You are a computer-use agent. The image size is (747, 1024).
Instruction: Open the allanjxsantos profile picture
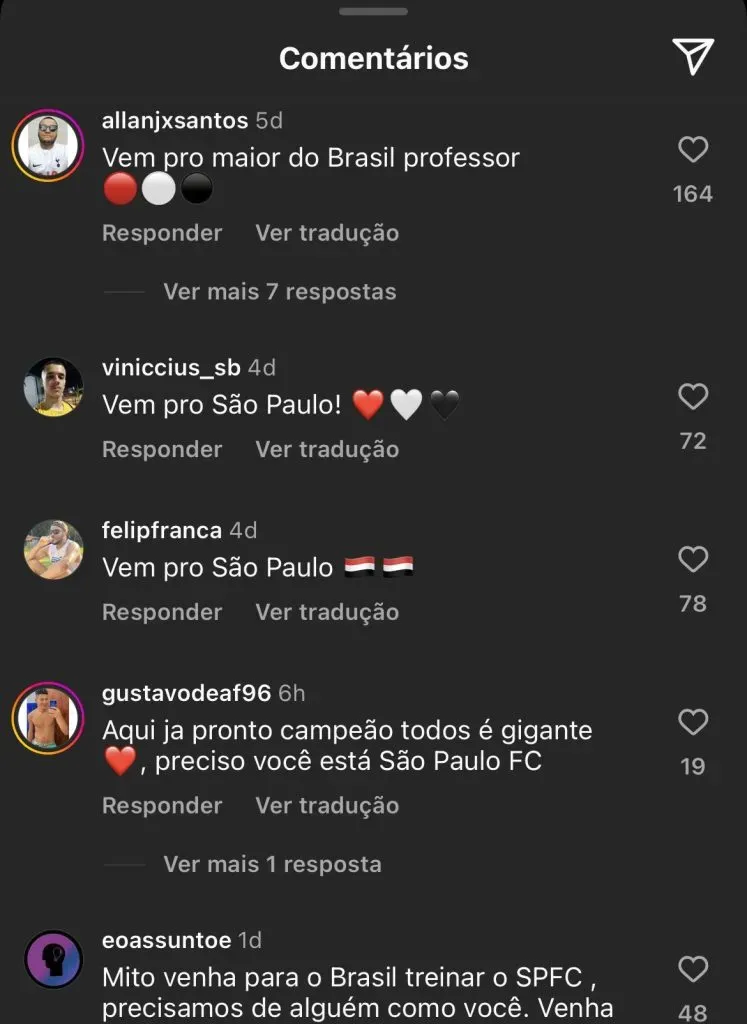pos(48,145)
